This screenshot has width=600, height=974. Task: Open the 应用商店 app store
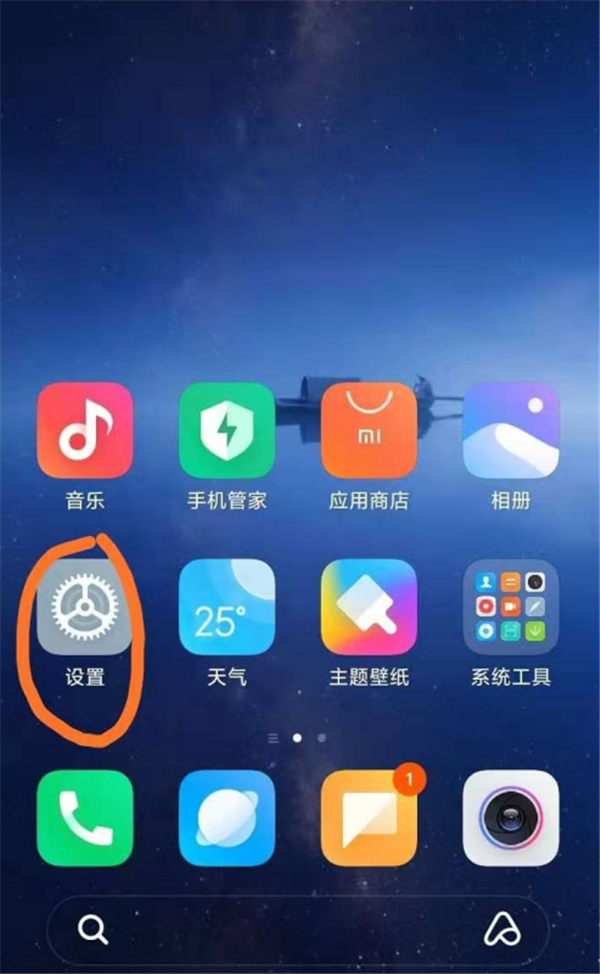click(369, 431)
